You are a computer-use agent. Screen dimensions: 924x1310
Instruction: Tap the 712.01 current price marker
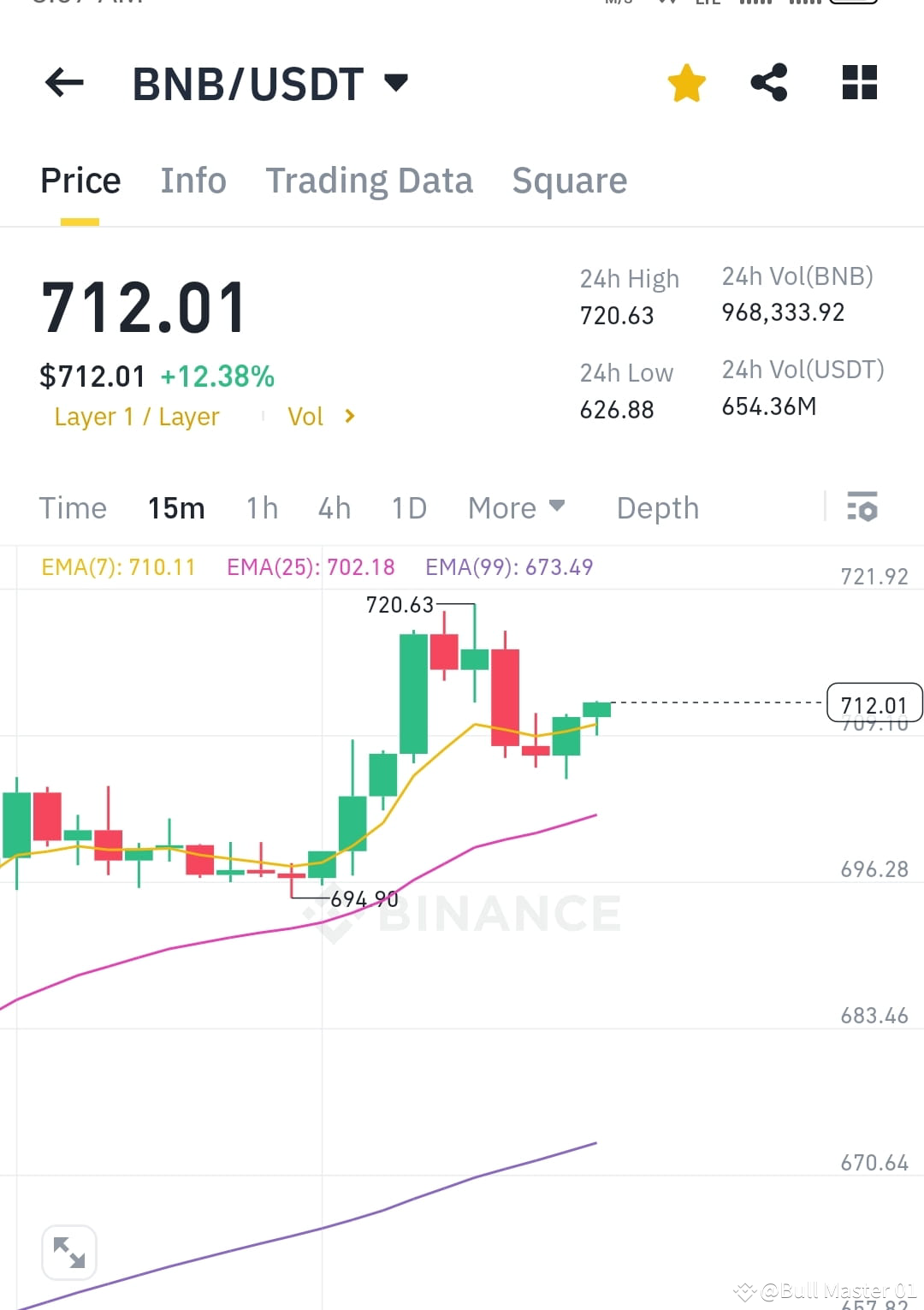click(x=874, y=703)
